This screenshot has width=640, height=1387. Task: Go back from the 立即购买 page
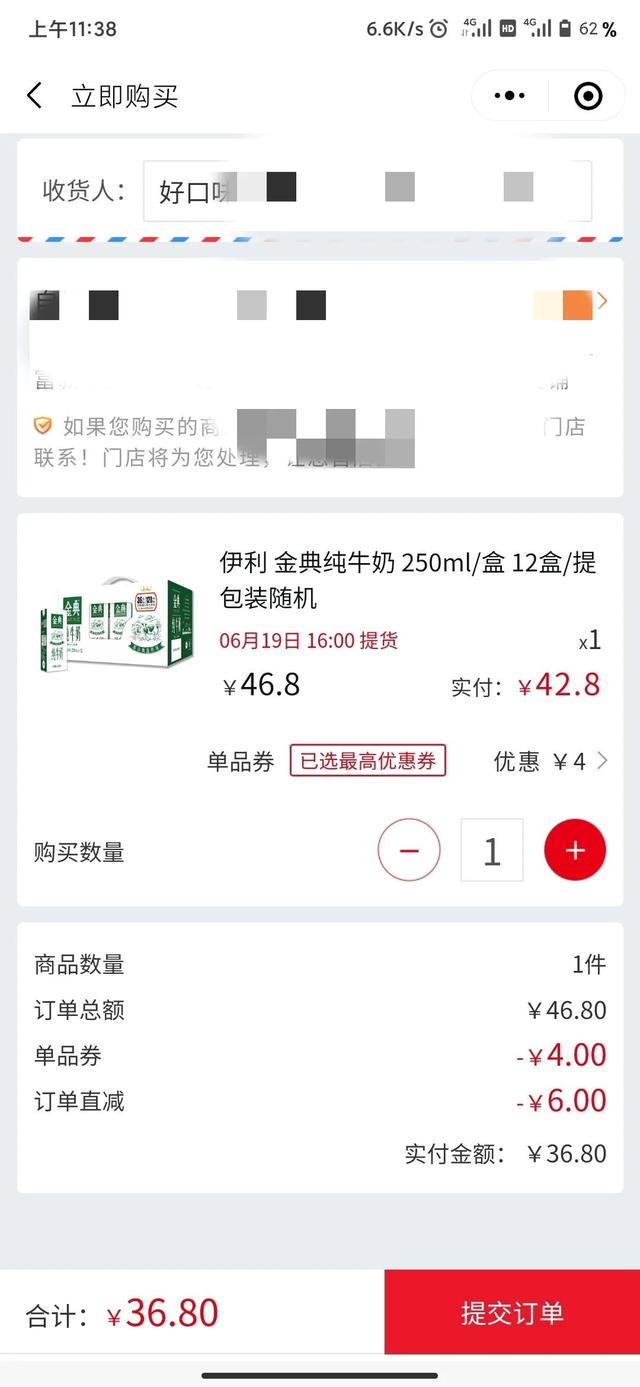[x=35, y=96]
